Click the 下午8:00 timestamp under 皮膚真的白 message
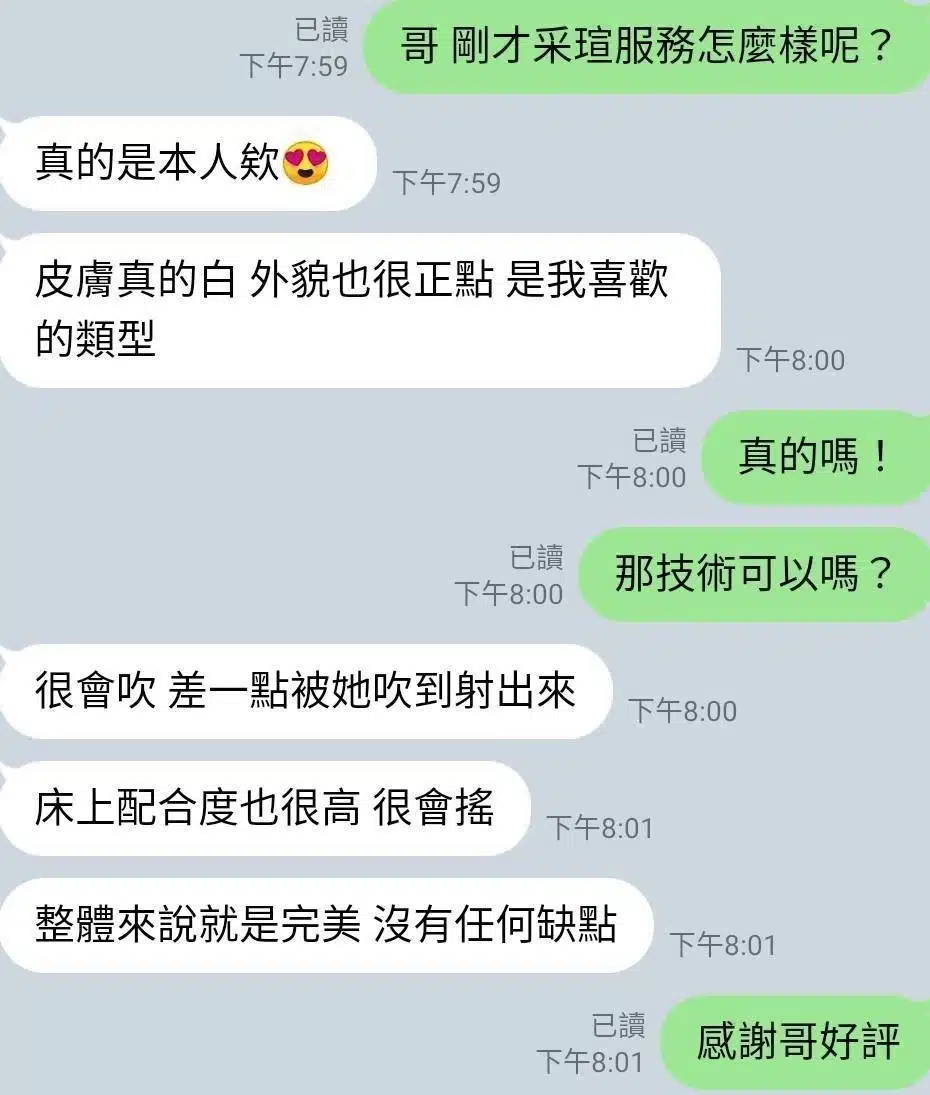930x1095 pixels. tap(790, 357)
